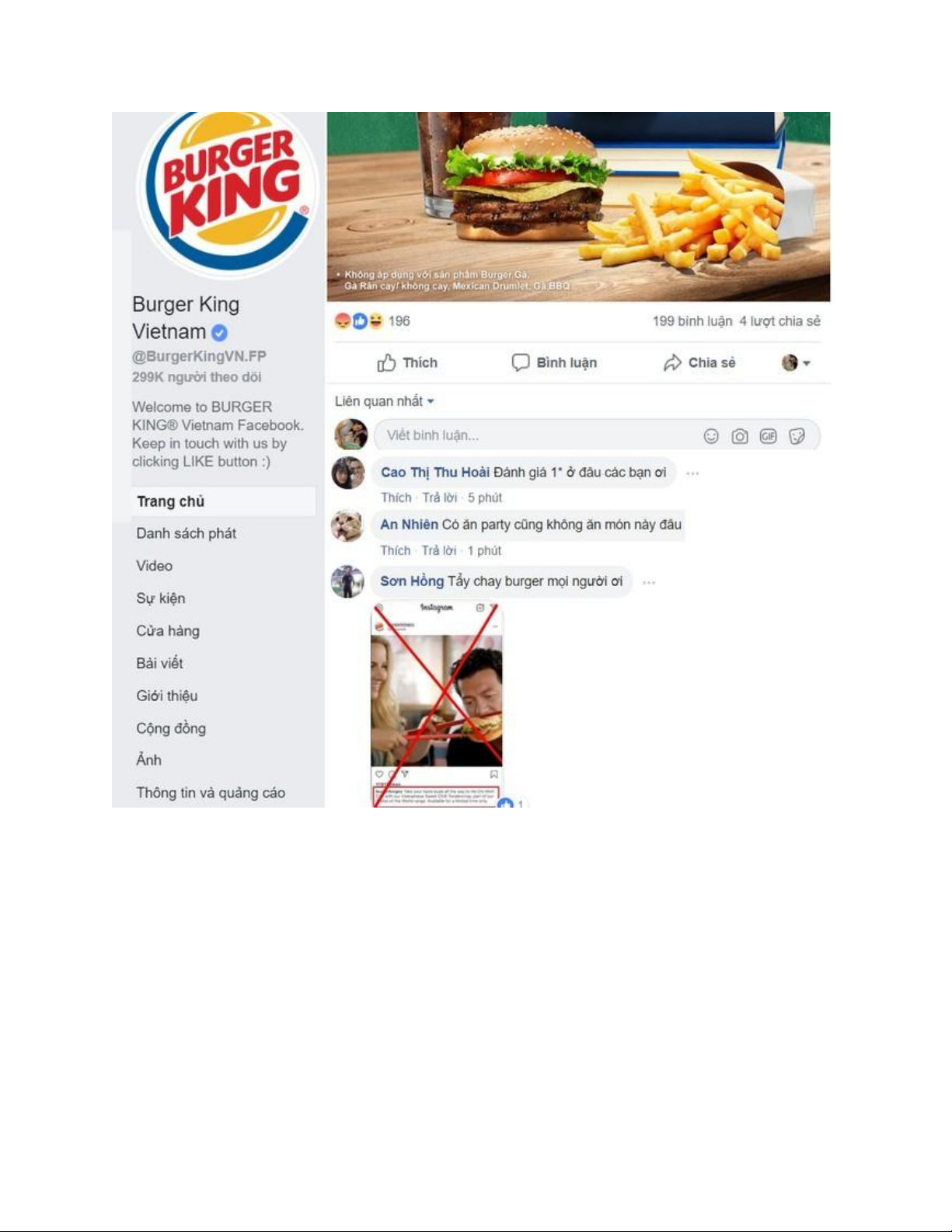Like the Burger King post with Thích
The image size is (952, 1232).
pyautogui.click(x=408, y=363)
